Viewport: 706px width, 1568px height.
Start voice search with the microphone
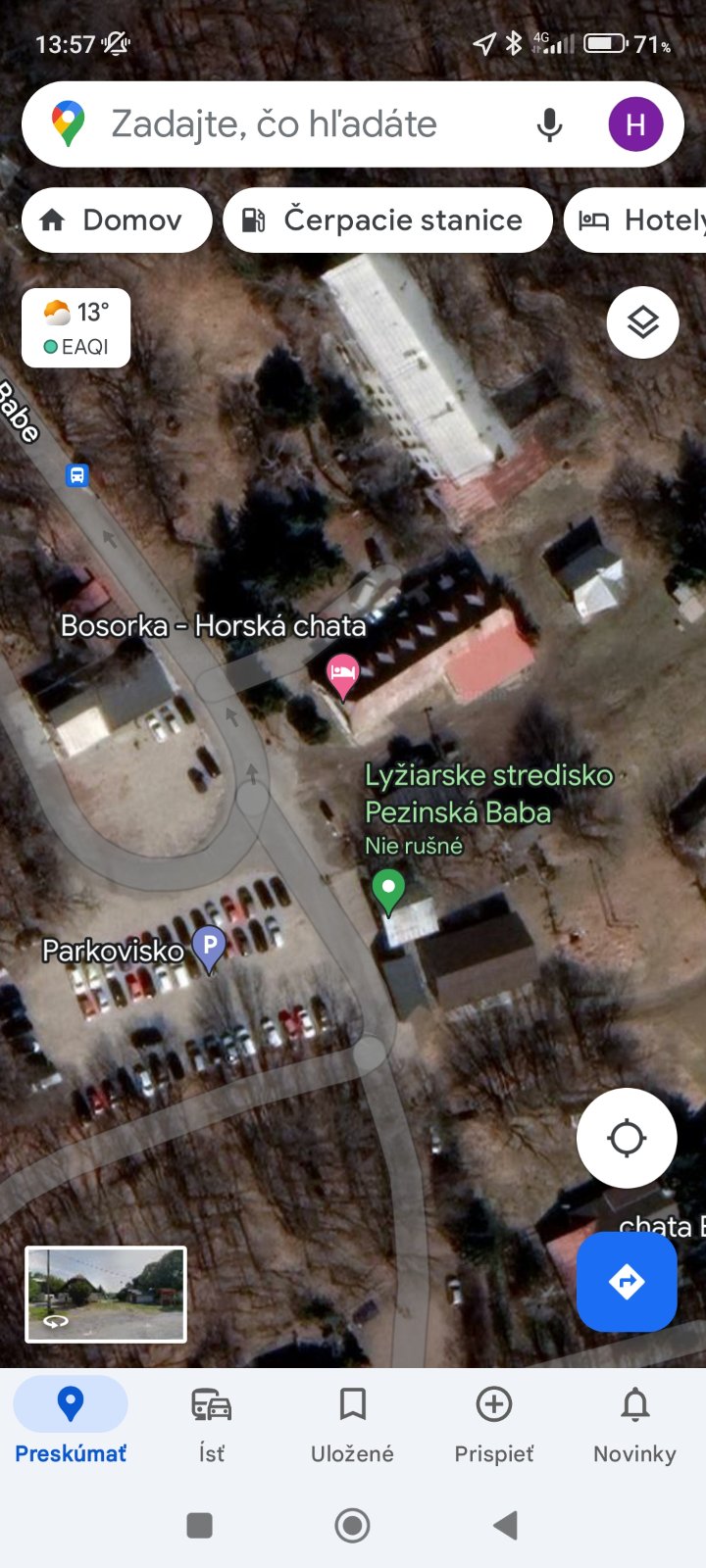pyautogui.click(x=549, y=124)
